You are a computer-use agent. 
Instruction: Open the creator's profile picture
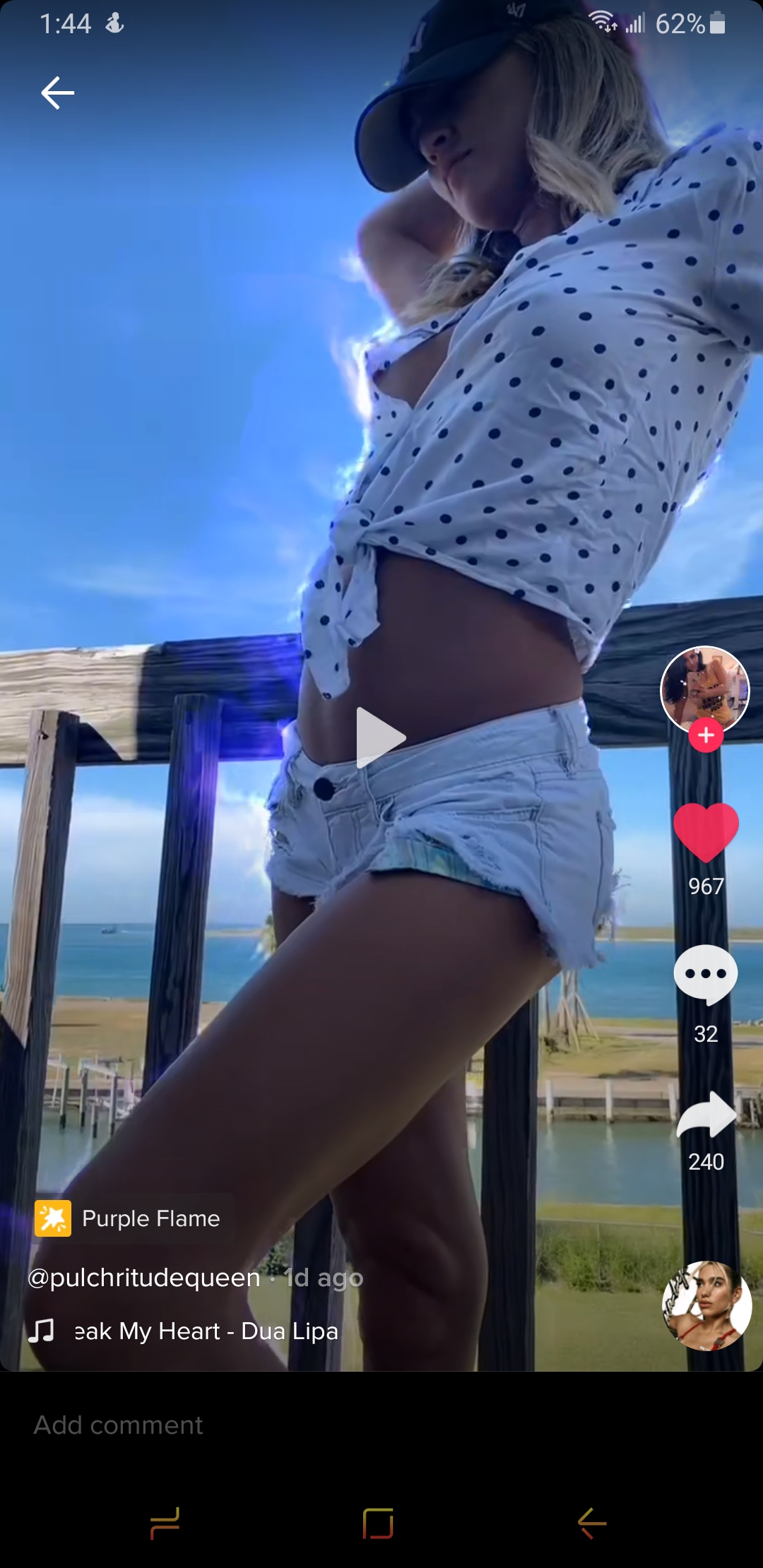click(704, 688)
